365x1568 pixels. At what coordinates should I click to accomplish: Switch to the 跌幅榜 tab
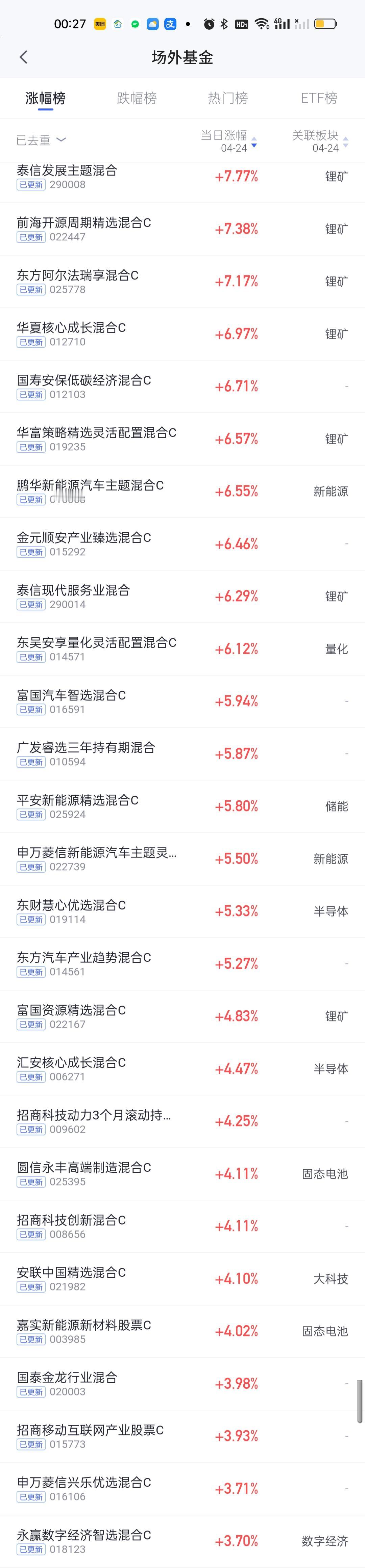point(137,98)
